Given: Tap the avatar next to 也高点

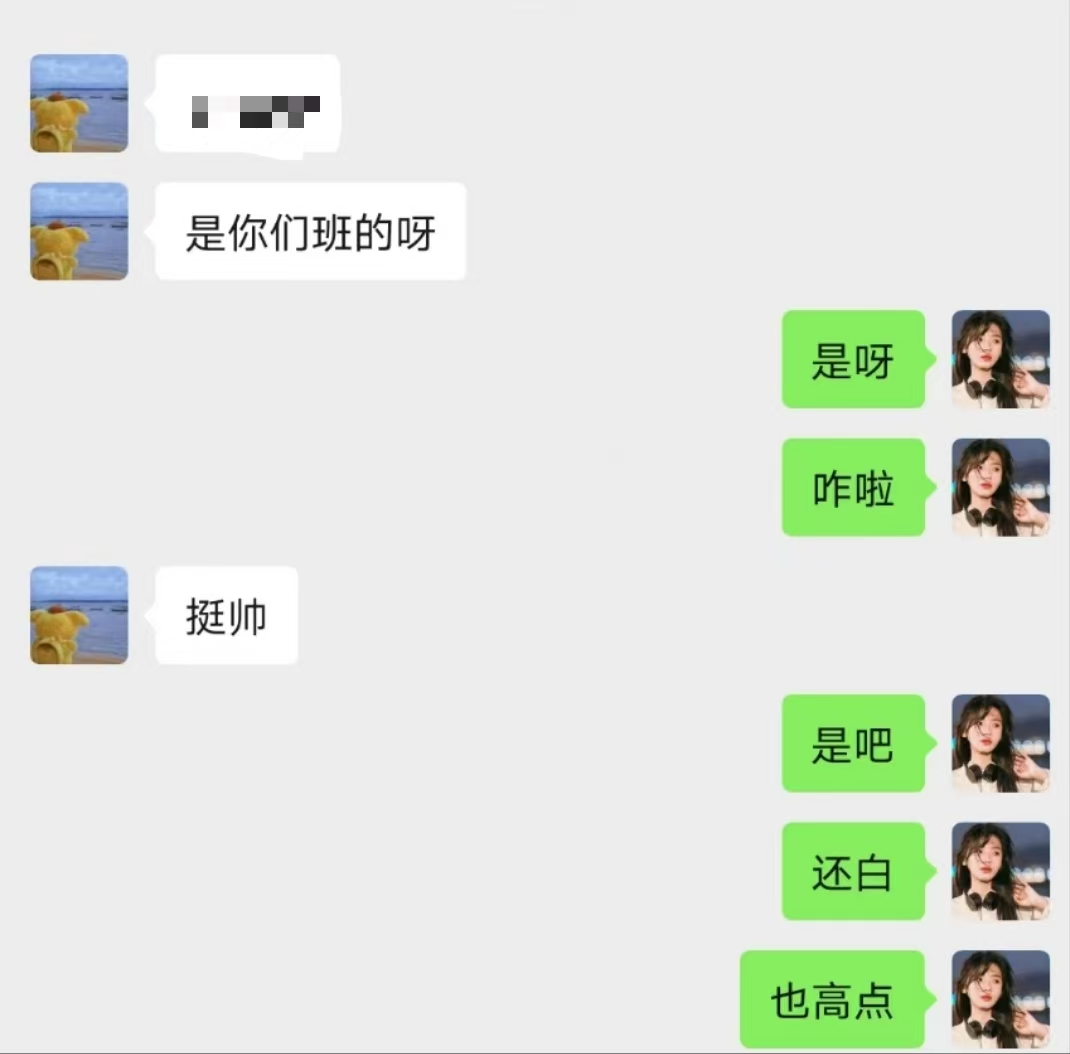Looking at the screenshot, I should (1000, 999).
